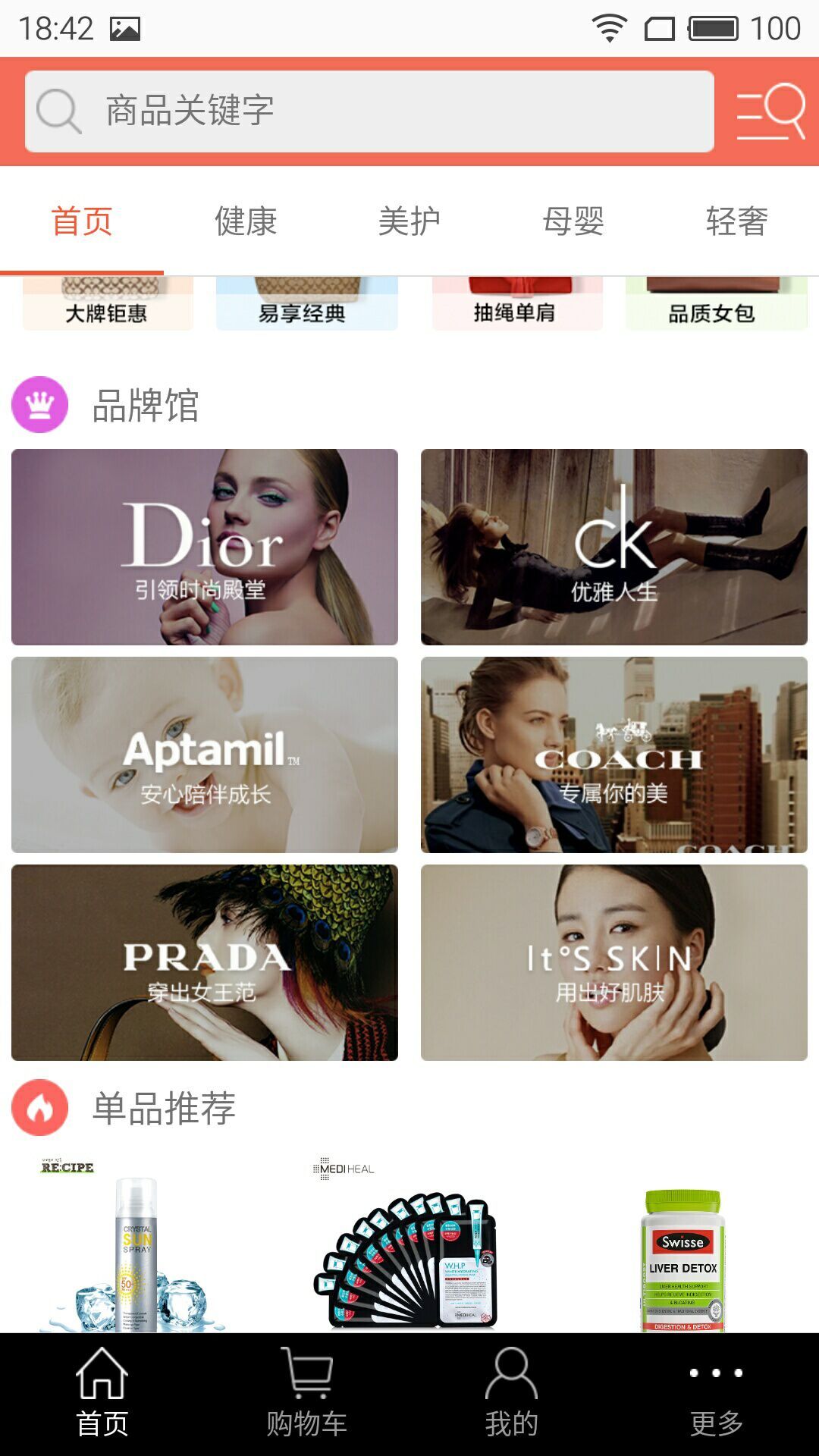Open the COACH brand card
The image size is (819, 1456).
click(x=614, y=755)
